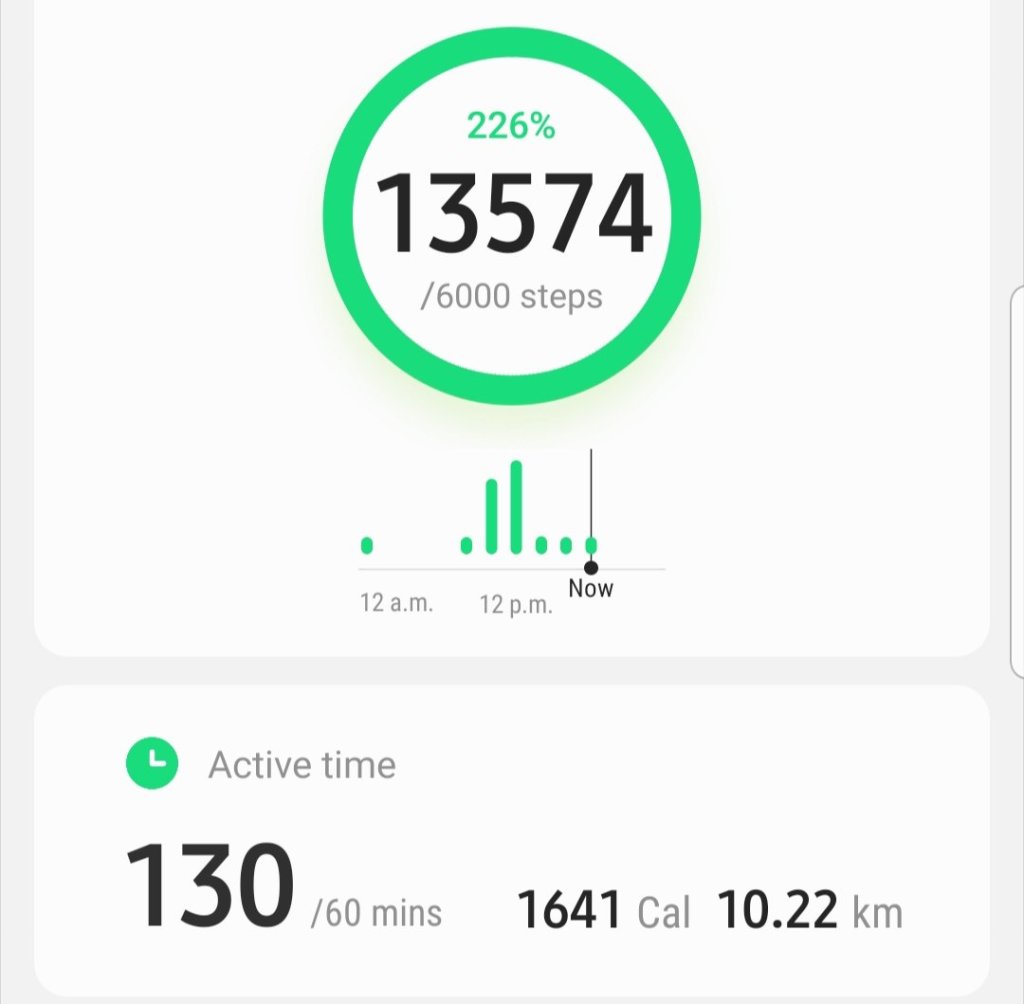Open the steps card showing 13574 steps
1024x1004 pixels.
pos(512,215)
